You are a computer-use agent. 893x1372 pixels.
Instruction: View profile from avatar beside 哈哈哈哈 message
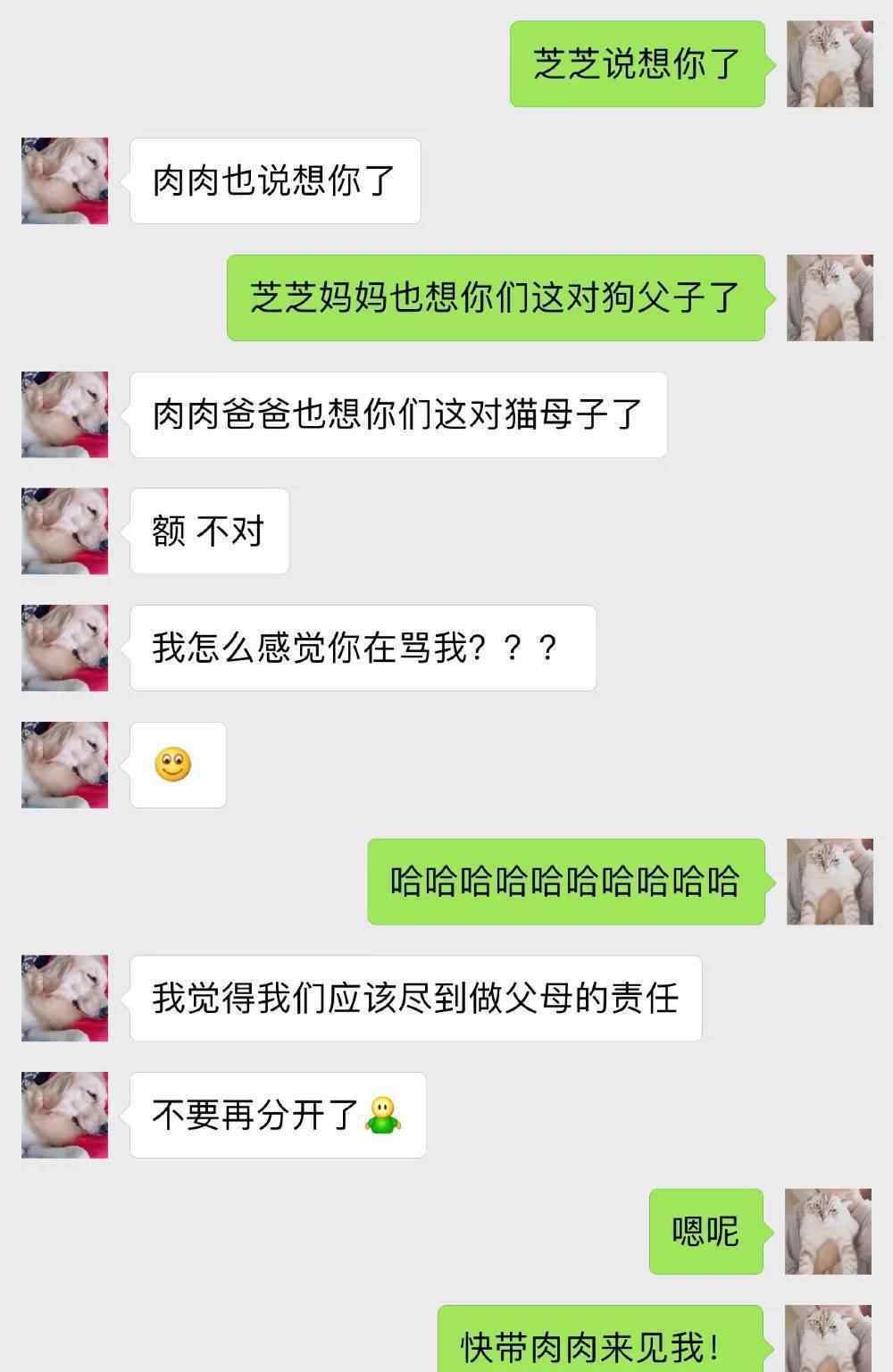coord(830,882)
